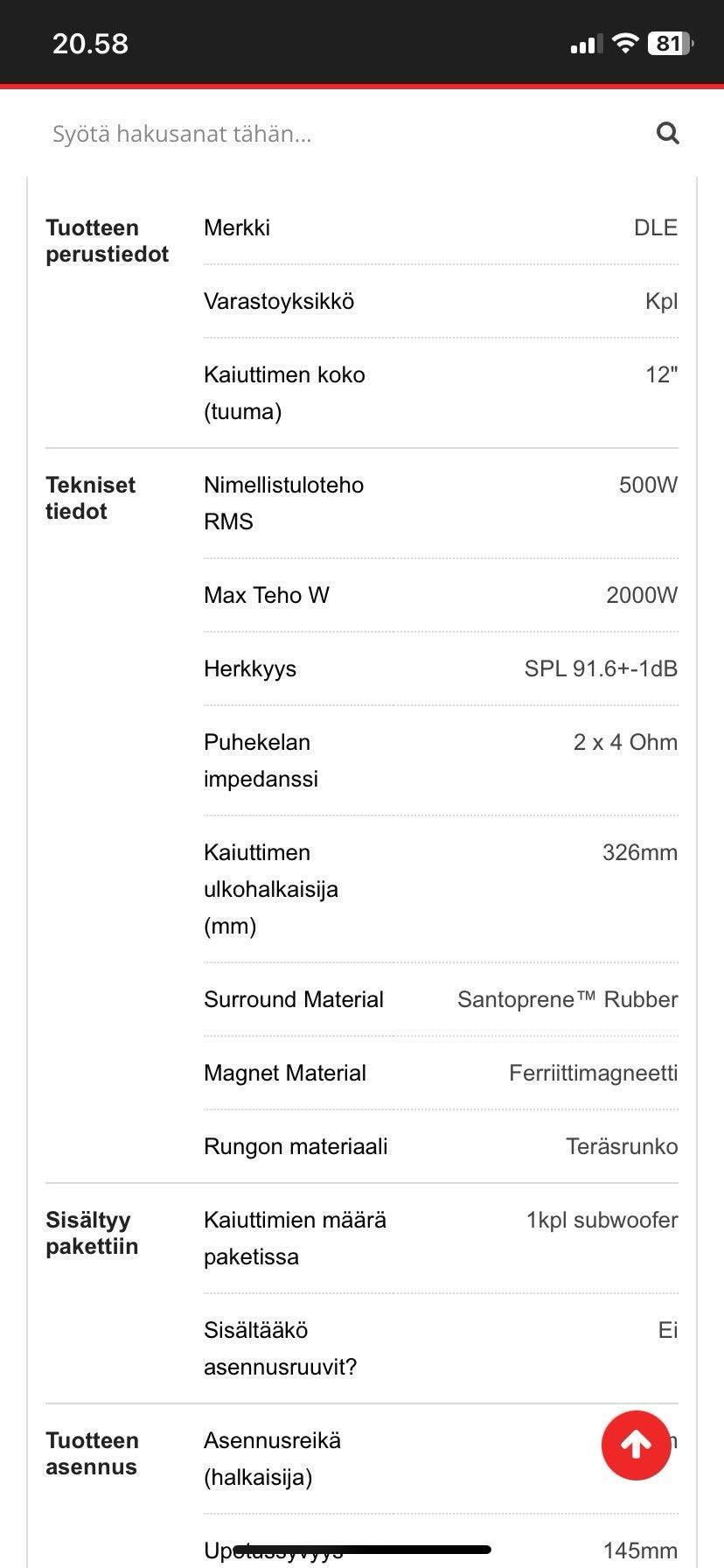The height and width of the screenshot is (1568, 724).
Task: Tap the red back-to-top arrow button
Action: pos(636,1445)
